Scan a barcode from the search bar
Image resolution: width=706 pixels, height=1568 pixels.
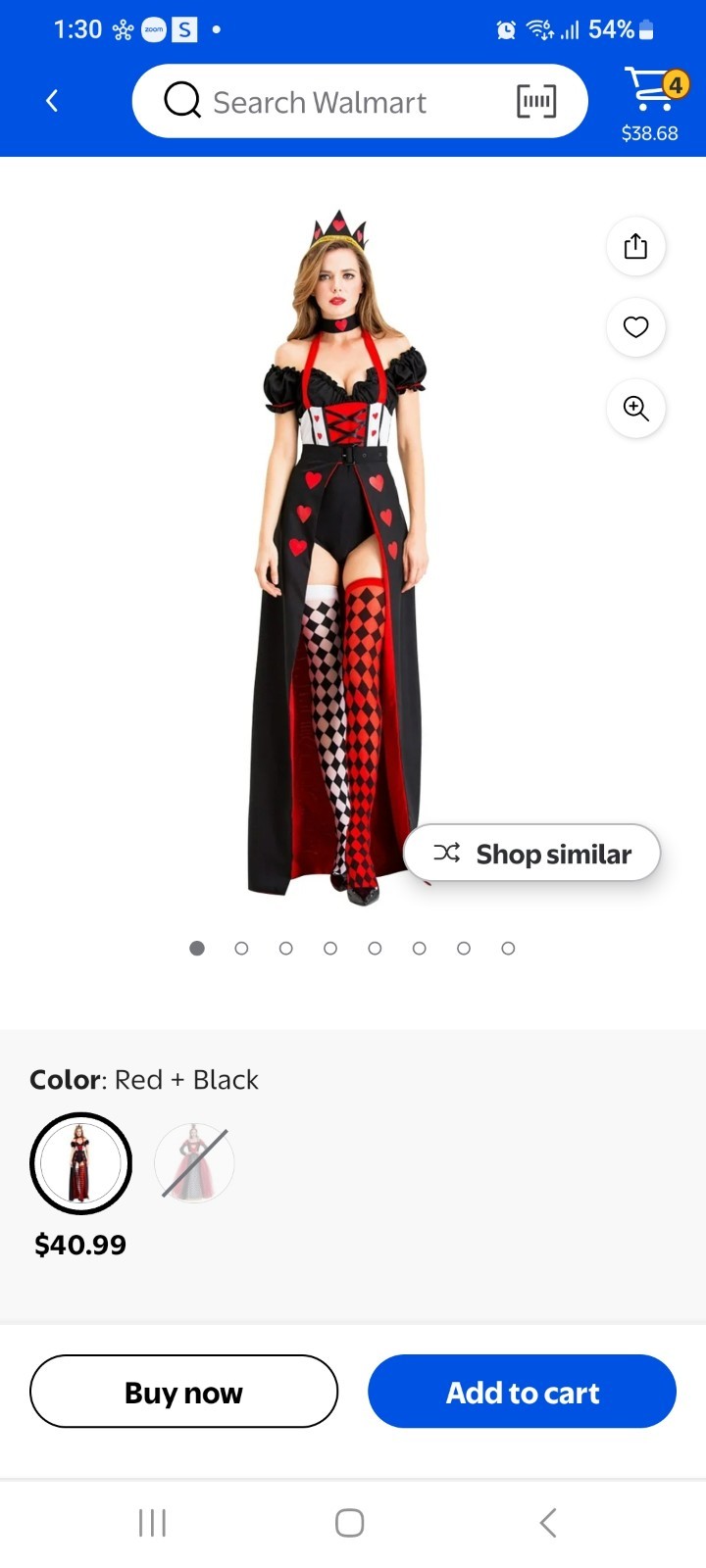pyautogui.click(x=536, y=101)
